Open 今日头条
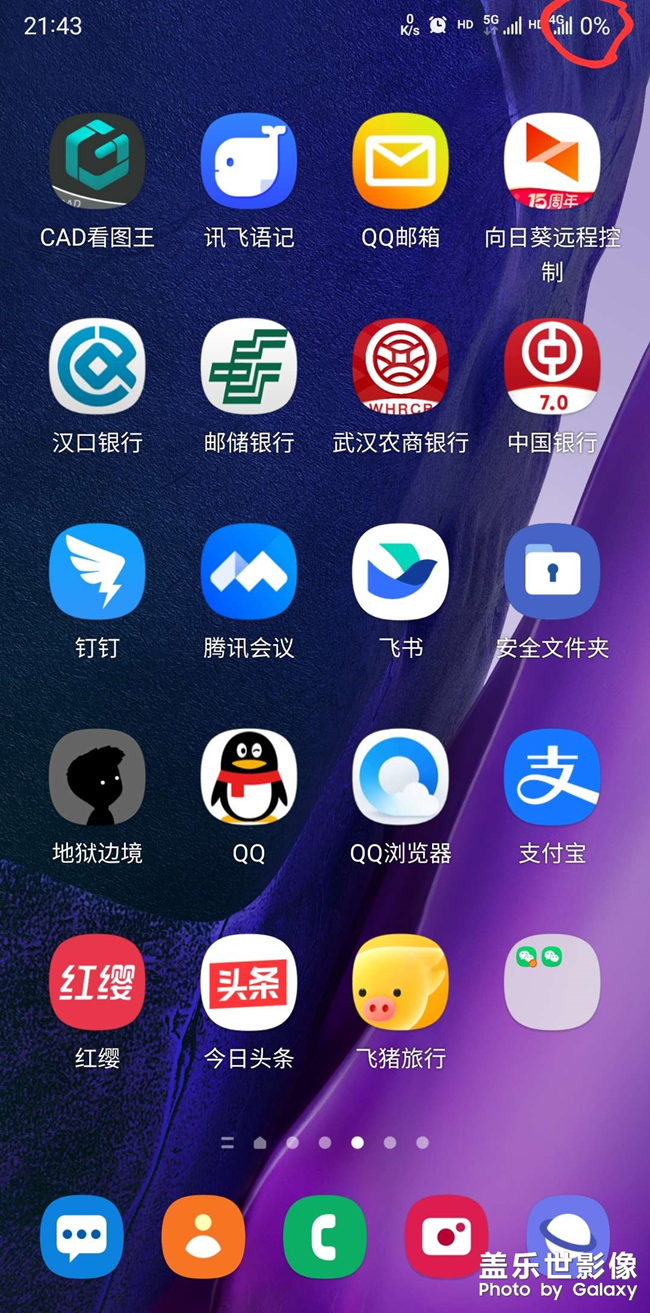 pos(249,982)
